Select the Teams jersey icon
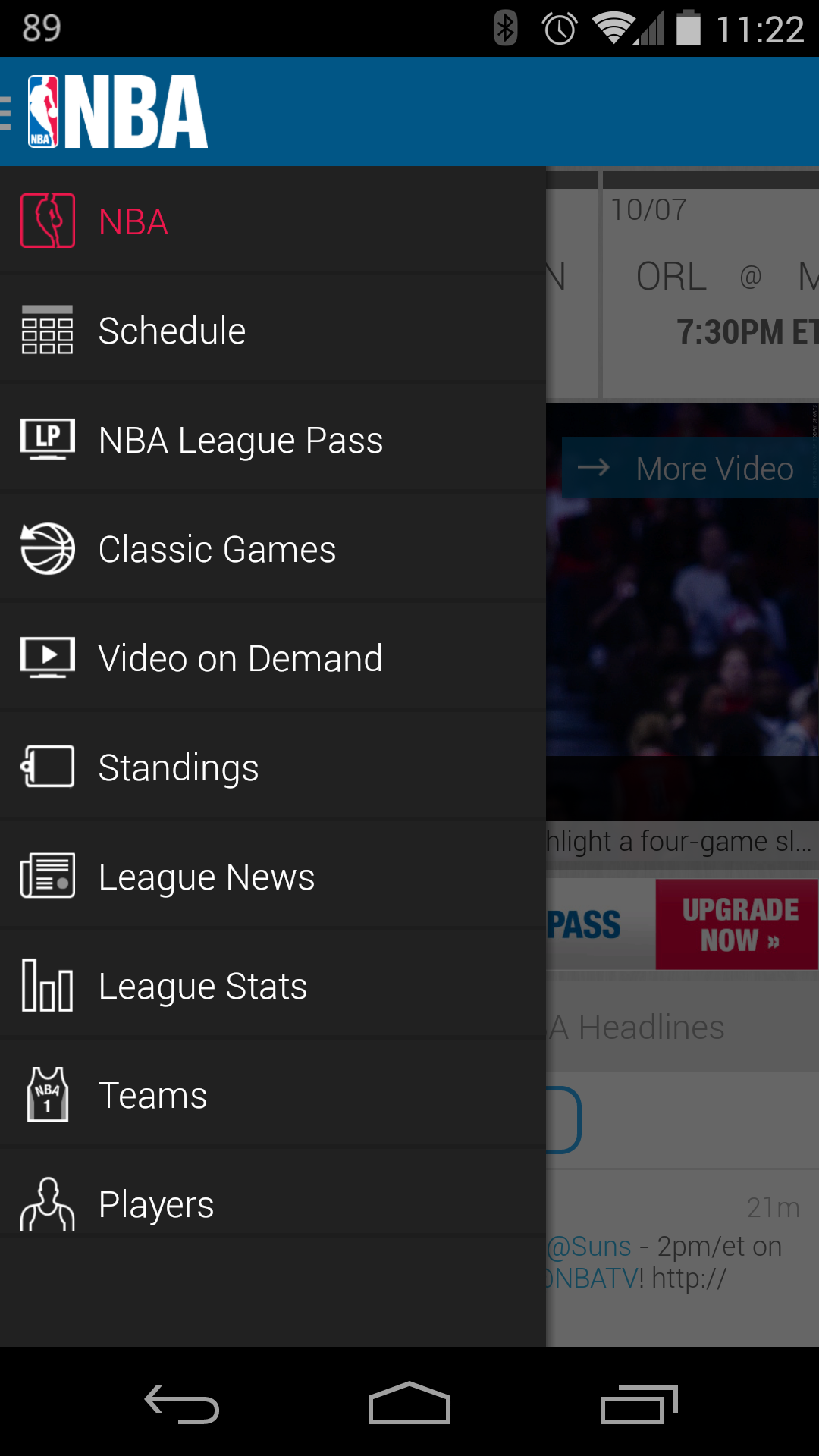The width and height of the screenshot is (819, 1456). (x=47, y=1094)
